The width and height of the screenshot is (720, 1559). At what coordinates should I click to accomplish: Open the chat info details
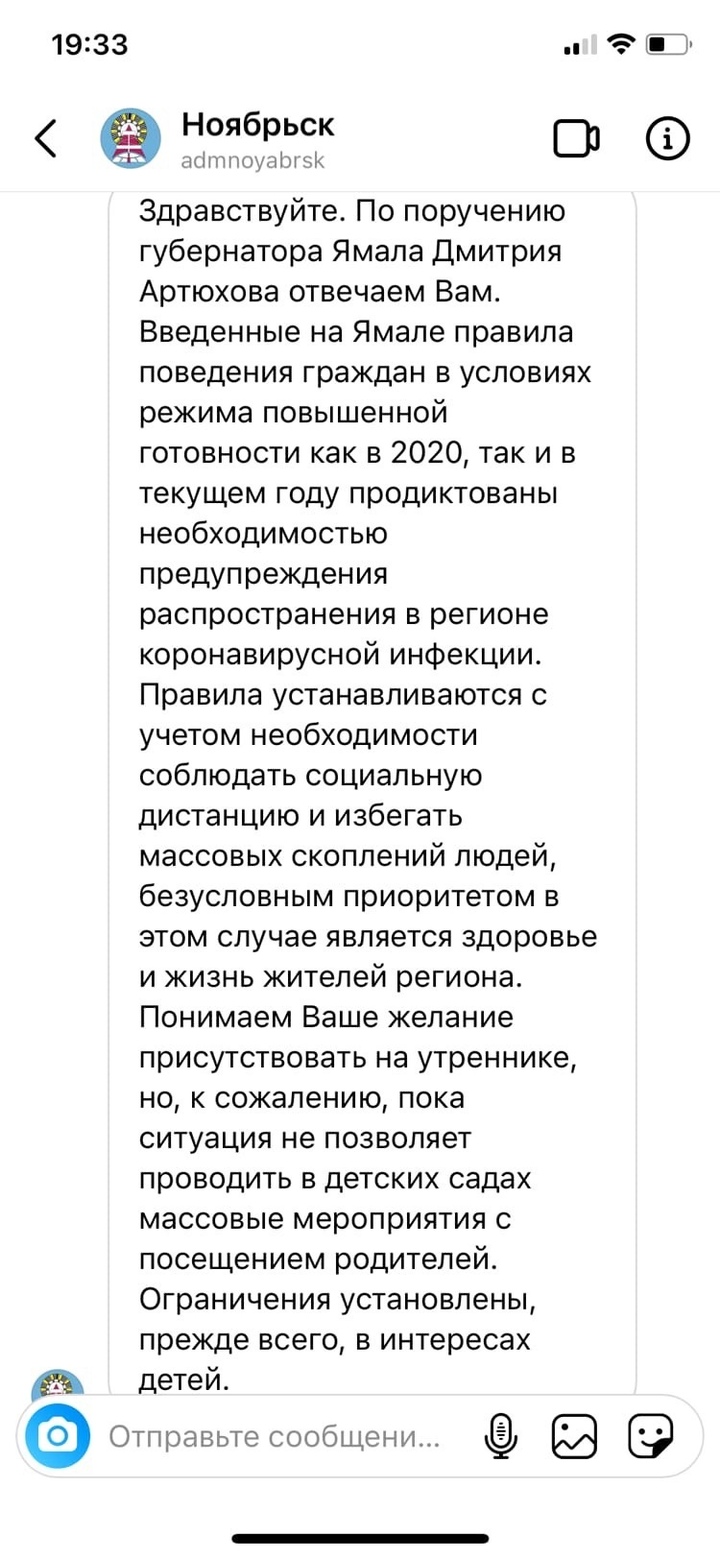click(668, 140)
